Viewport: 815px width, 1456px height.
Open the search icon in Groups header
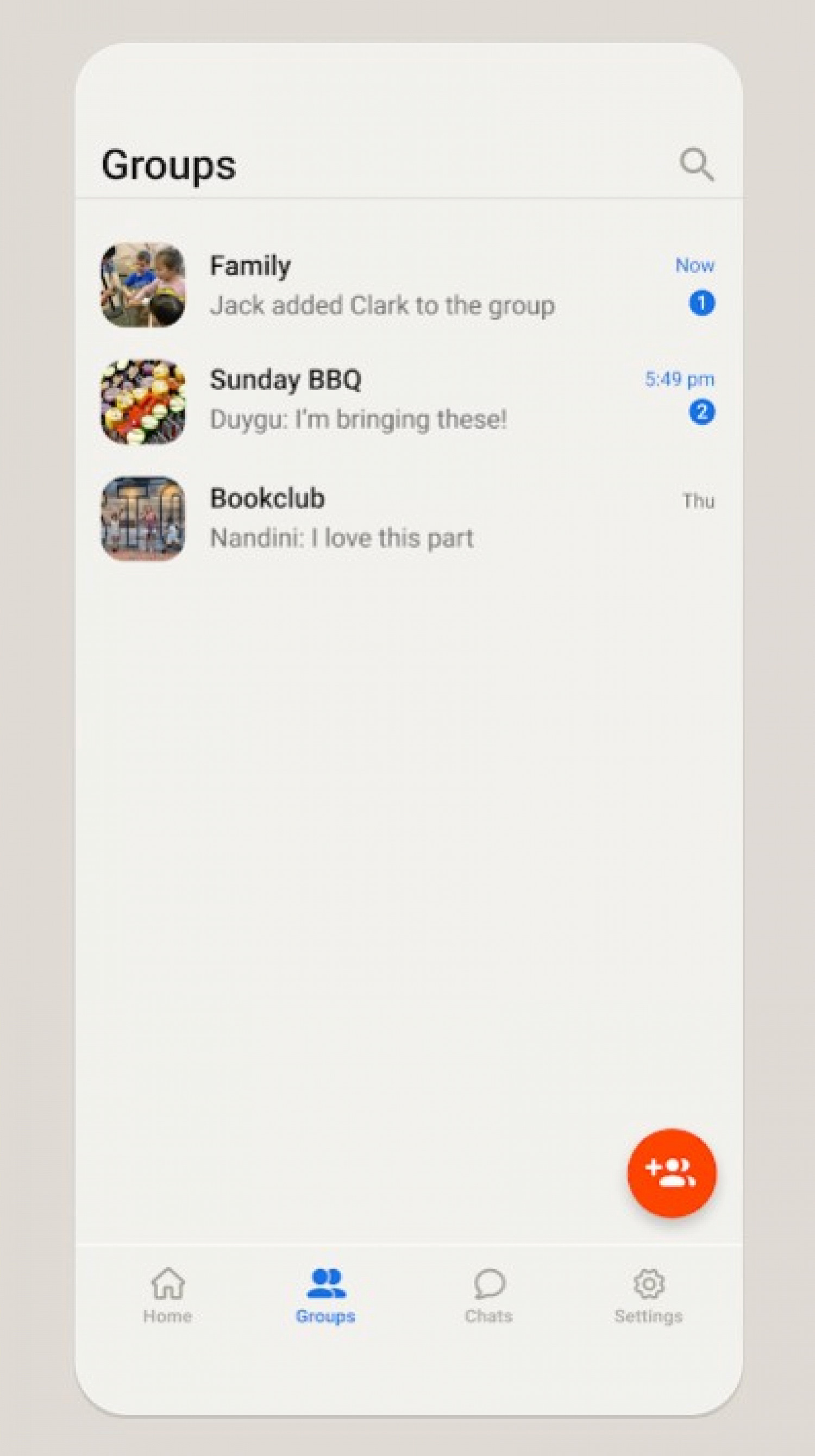pos(697,165)
